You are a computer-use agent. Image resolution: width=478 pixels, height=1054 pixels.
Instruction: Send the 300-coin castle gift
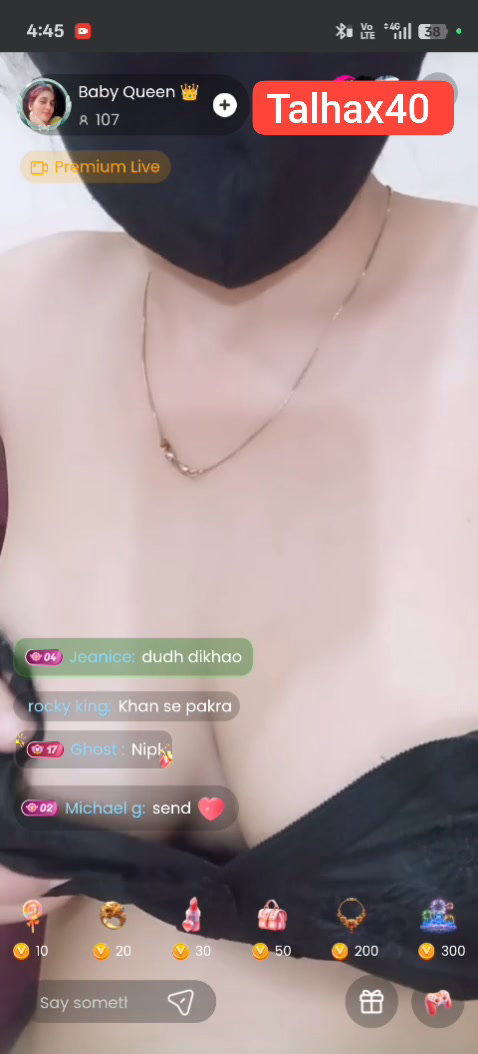tap(441, 928)
